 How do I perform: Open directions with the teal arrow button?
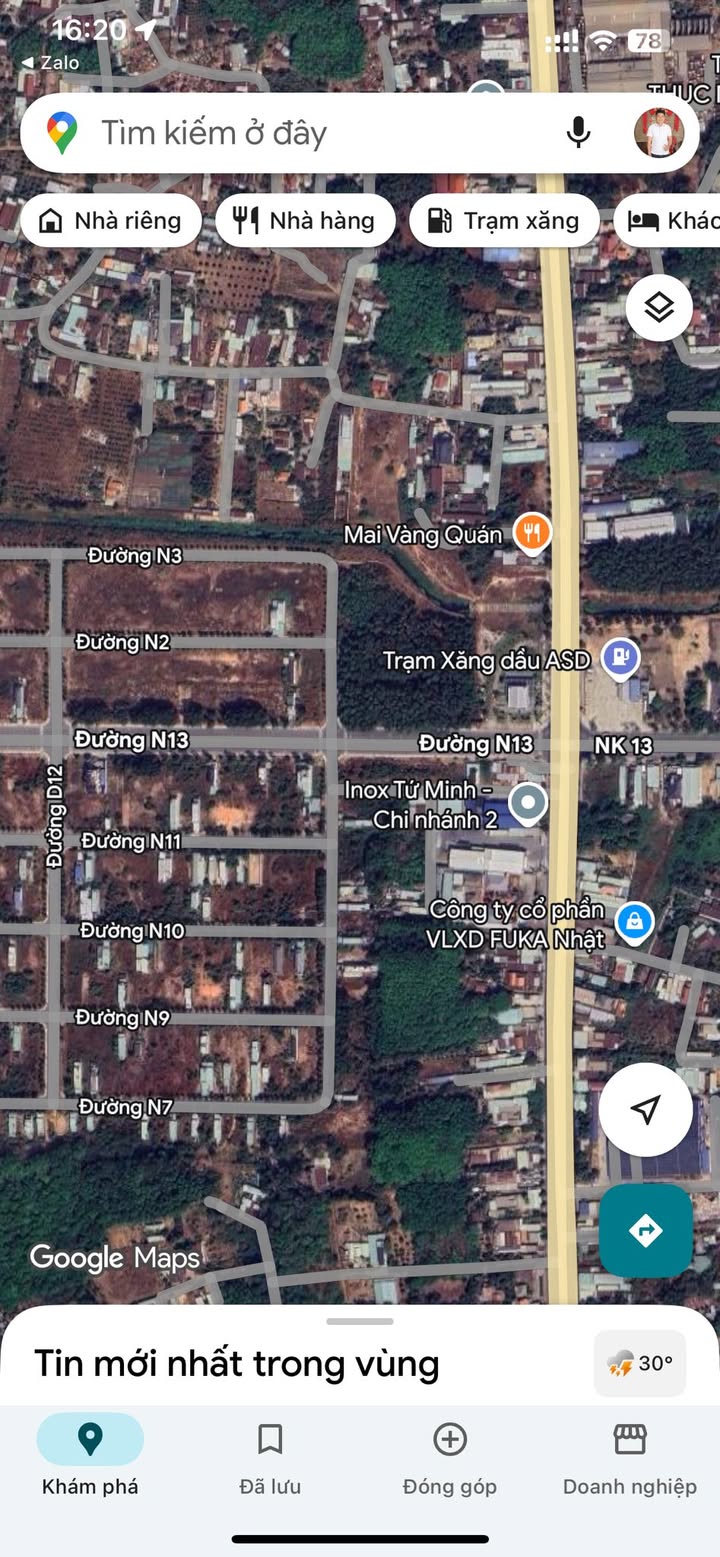(646, 1231)
